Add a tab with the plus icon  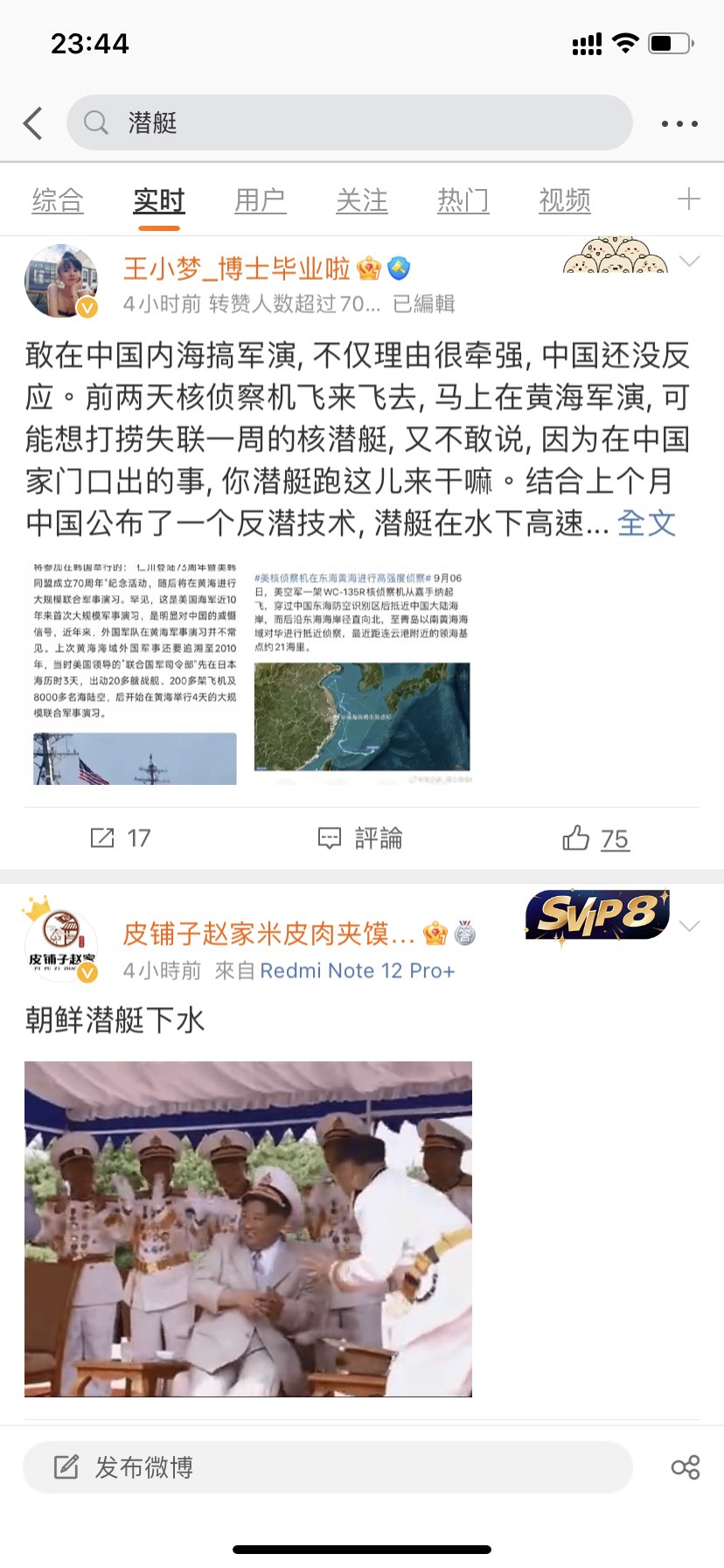point(689,199)
